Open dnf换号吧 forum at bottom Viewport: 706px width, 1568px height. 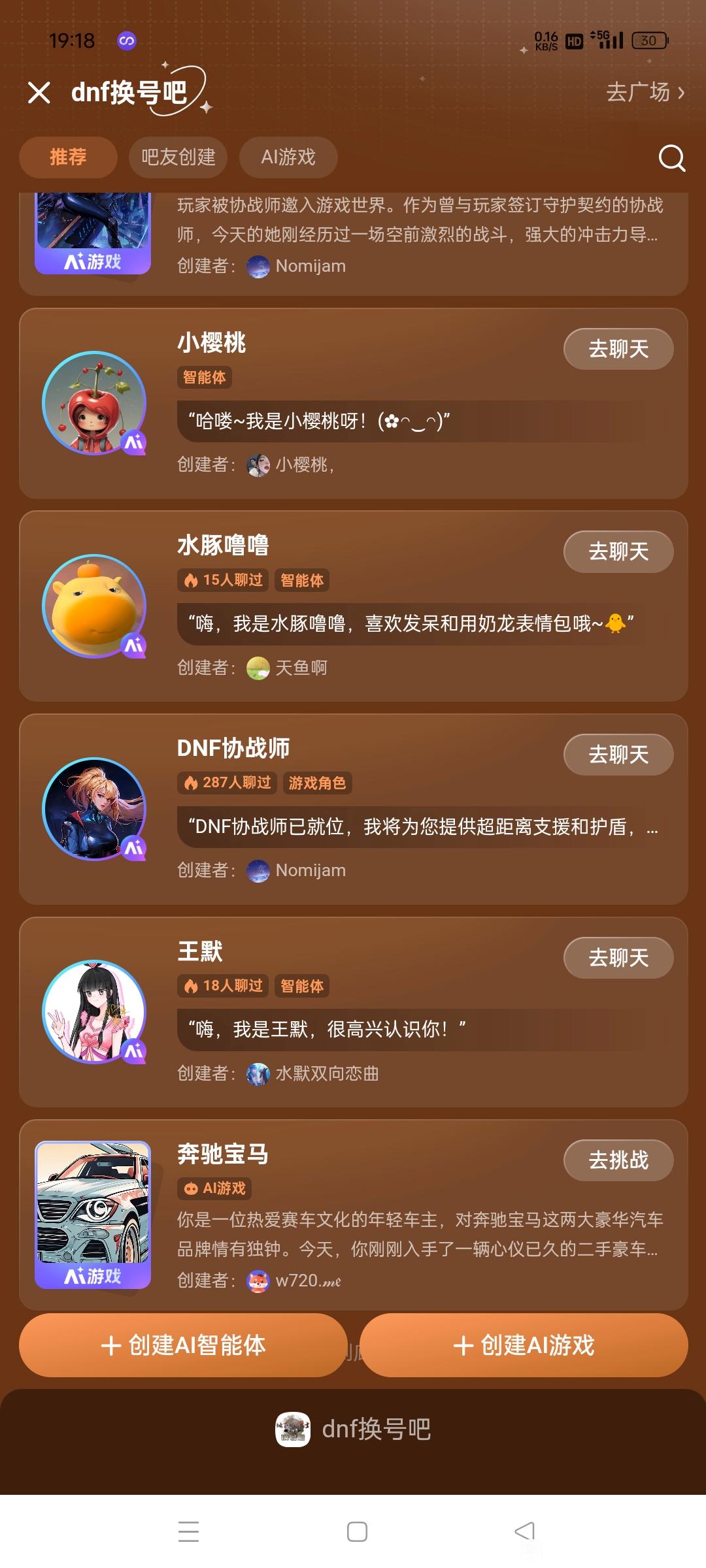pos(353,1429)
